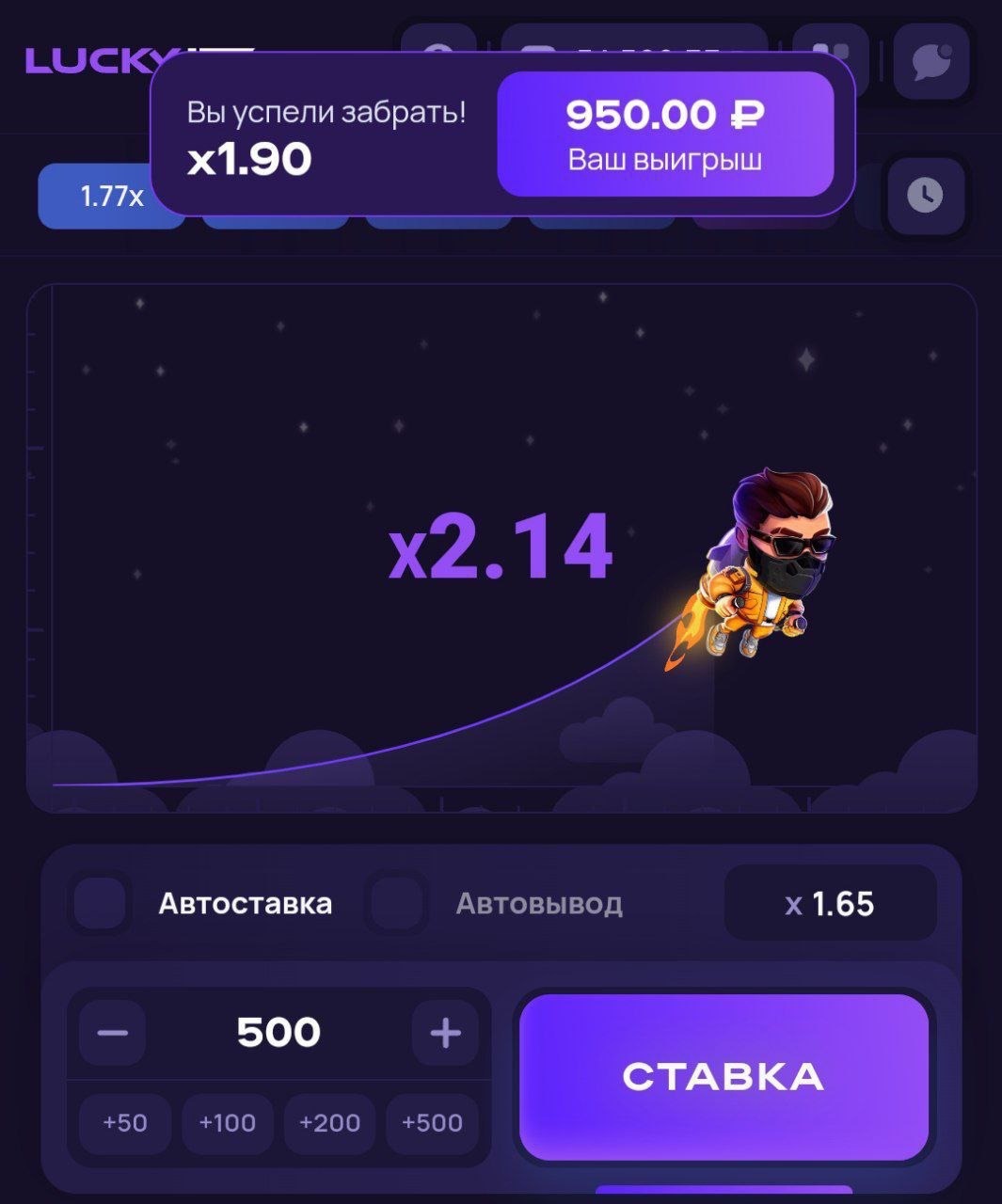This screenshot has width=1002, height=1204.
Task: Enable the Автовывод checkbox
Action: pos(397,904)
